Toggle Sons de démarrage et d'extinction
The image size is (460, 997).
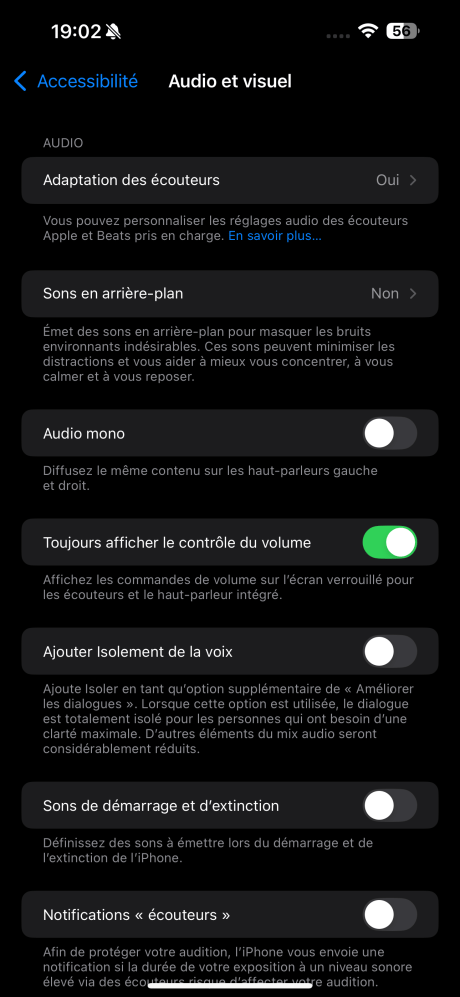[389, 806]
